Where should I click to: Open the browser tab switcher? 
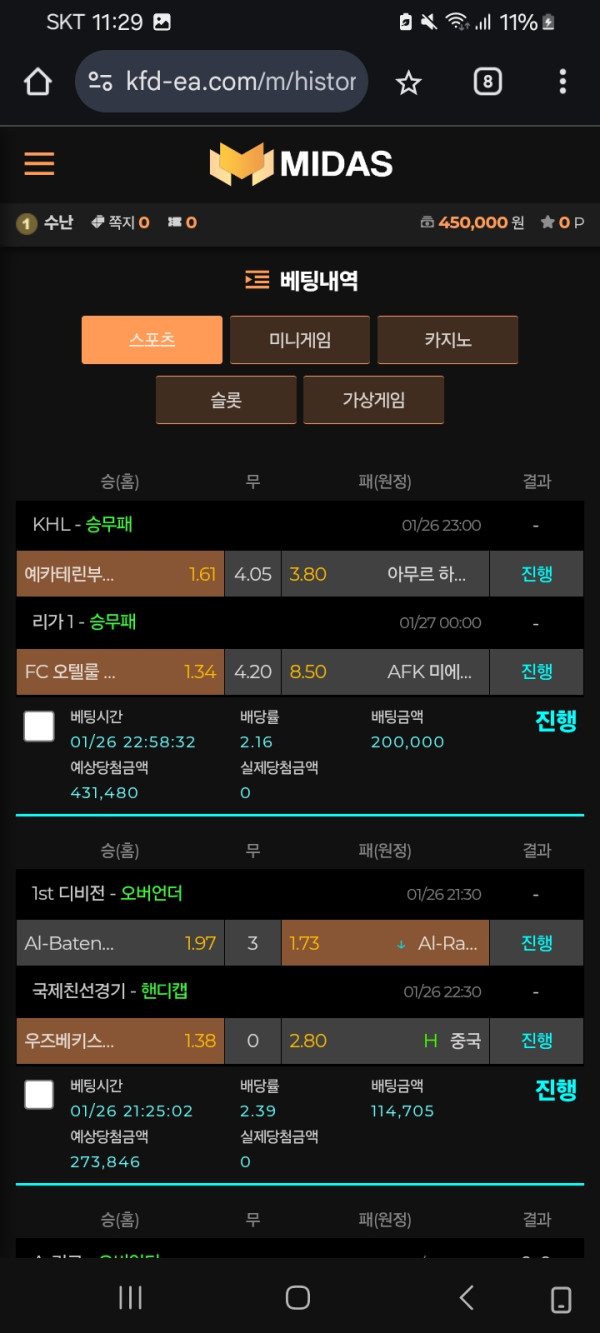coord(486,82)
